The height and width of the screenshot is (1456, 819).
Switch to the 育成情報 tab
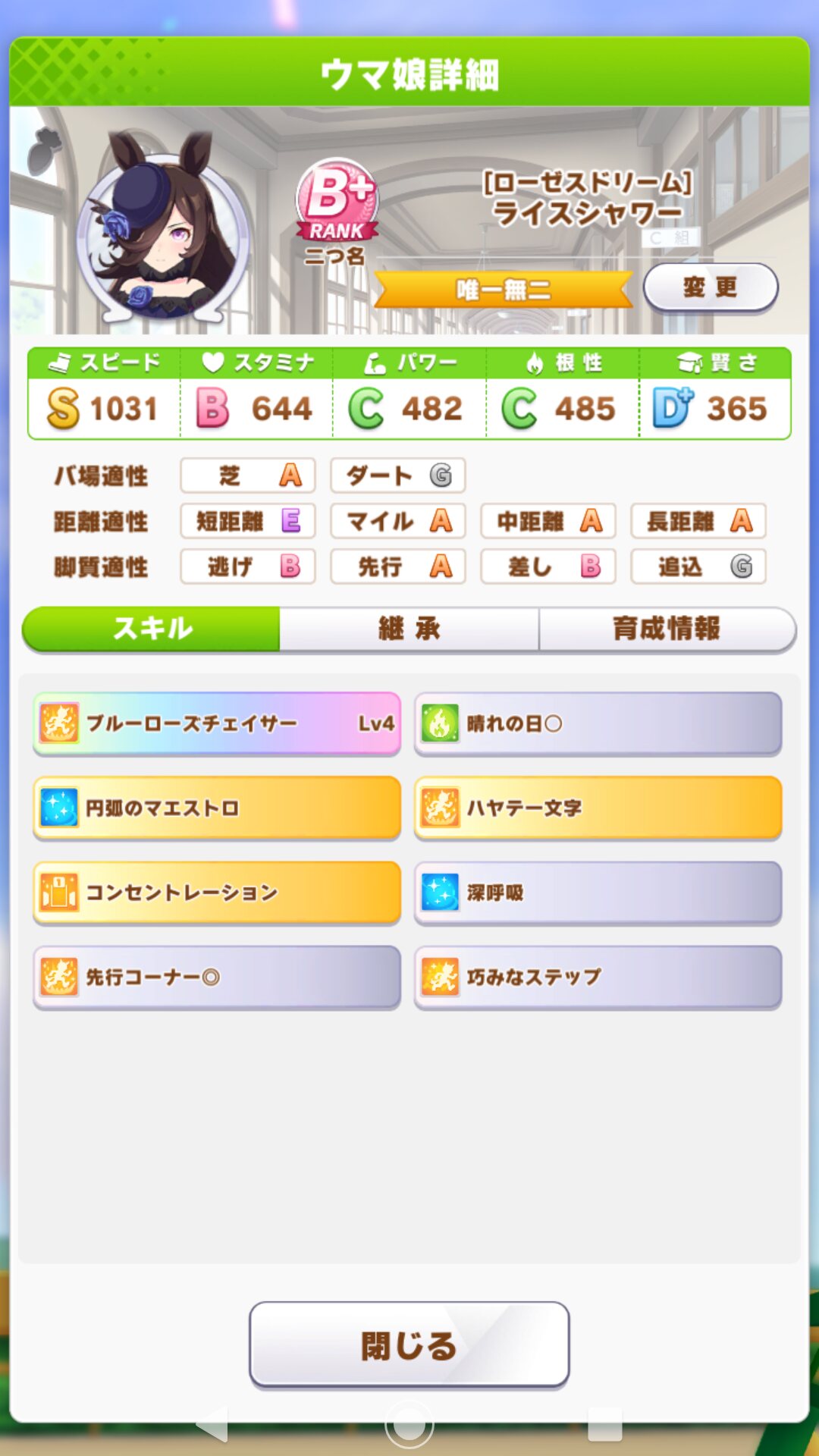click(x=667, y=629)
